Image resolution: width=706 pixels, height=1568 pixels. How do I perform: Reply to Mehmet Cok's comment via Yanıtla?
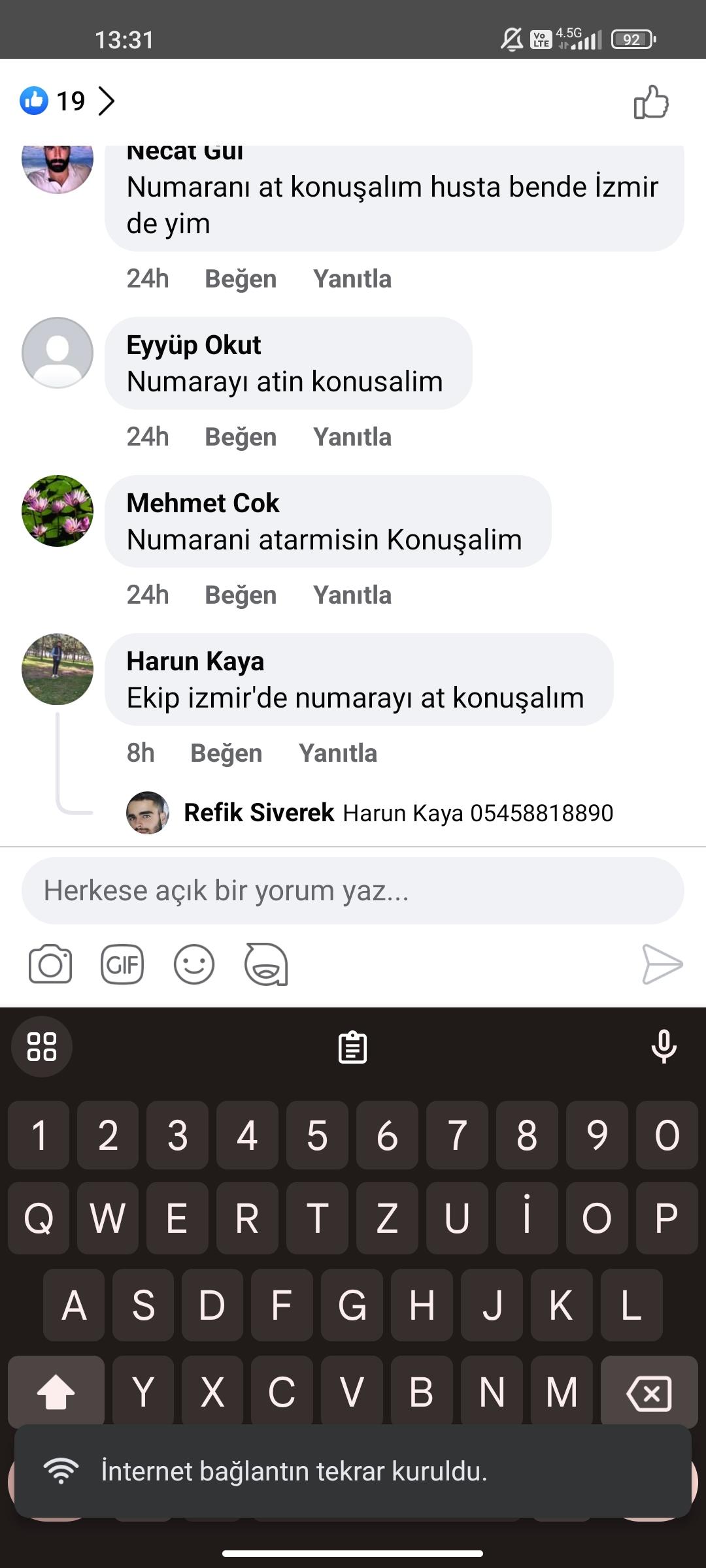352,595
